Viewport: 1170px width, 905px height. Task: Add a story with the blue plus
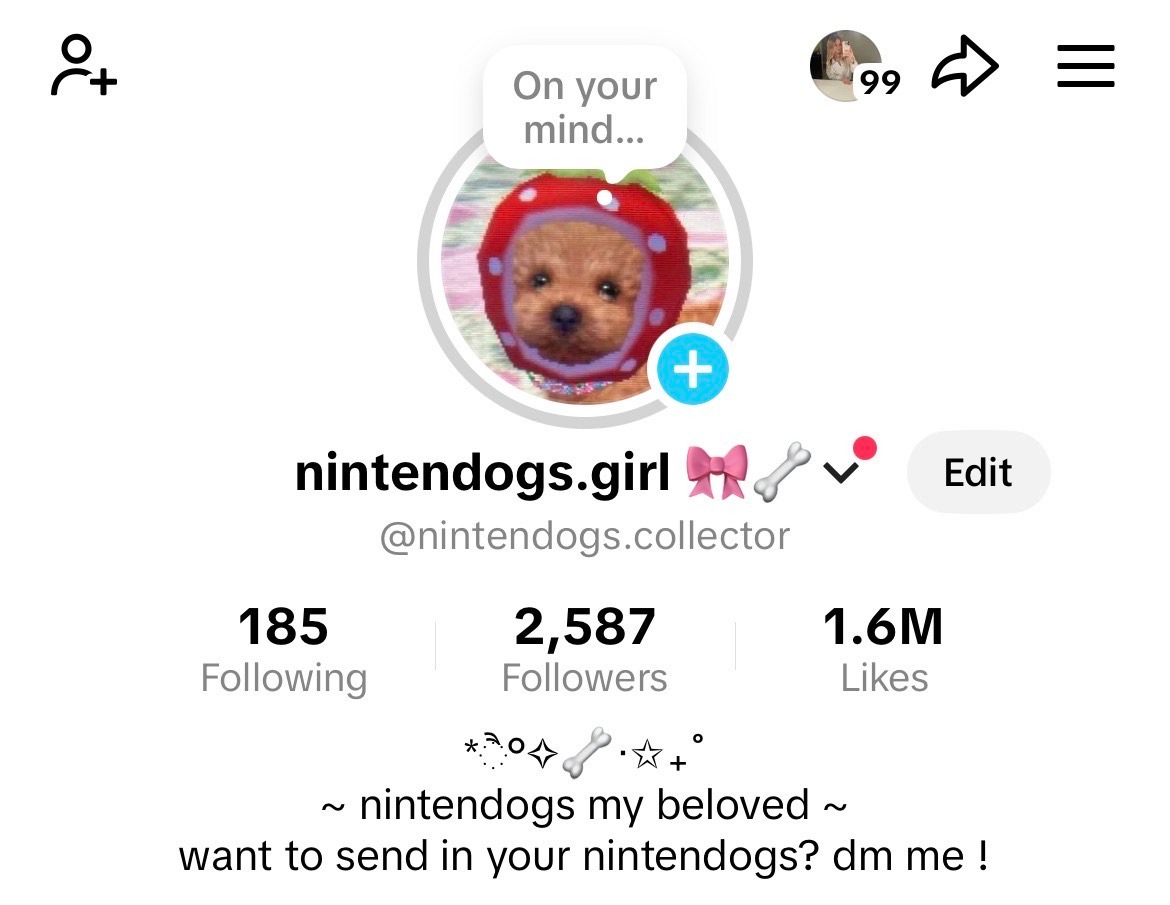[x=692, y=371]
